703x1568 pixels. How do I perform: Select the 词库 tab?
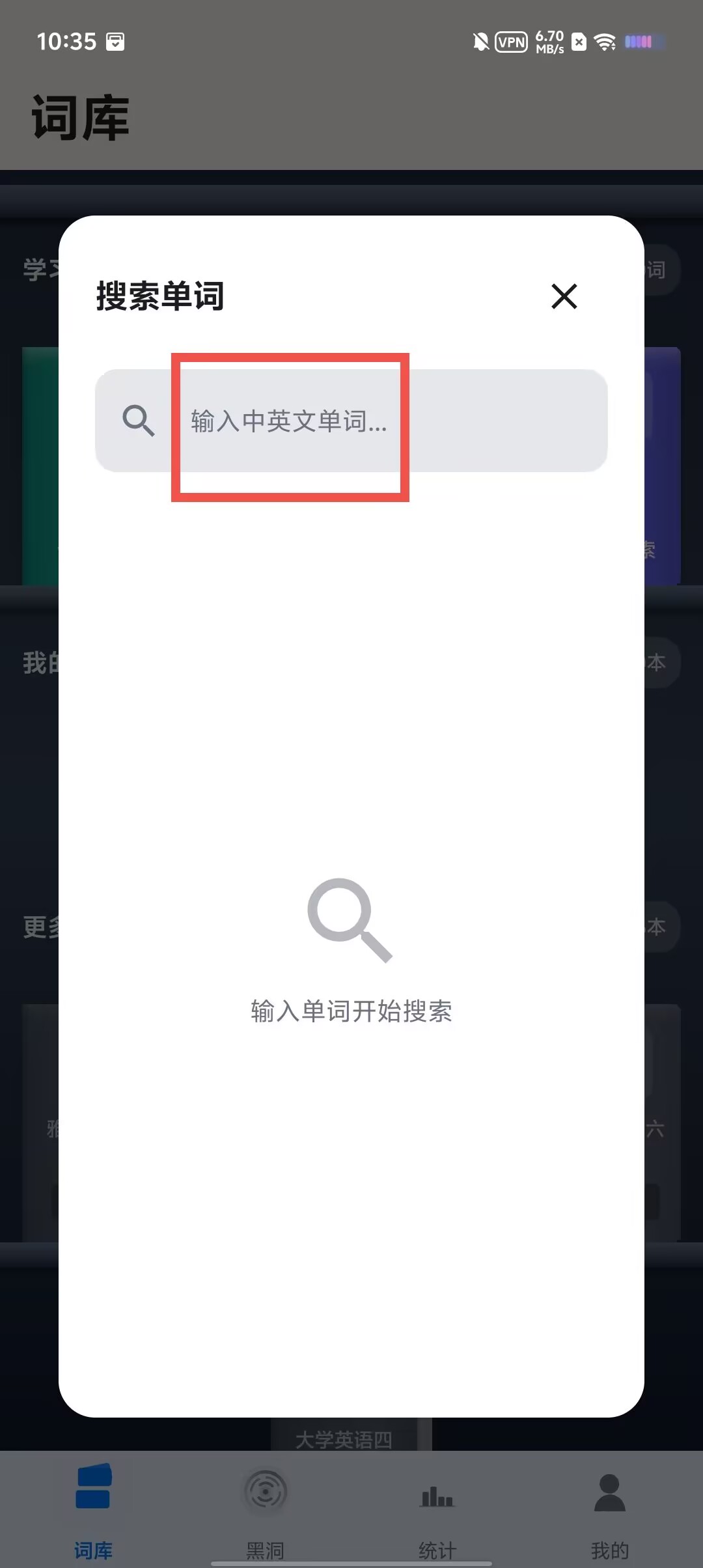point(93,1511)
